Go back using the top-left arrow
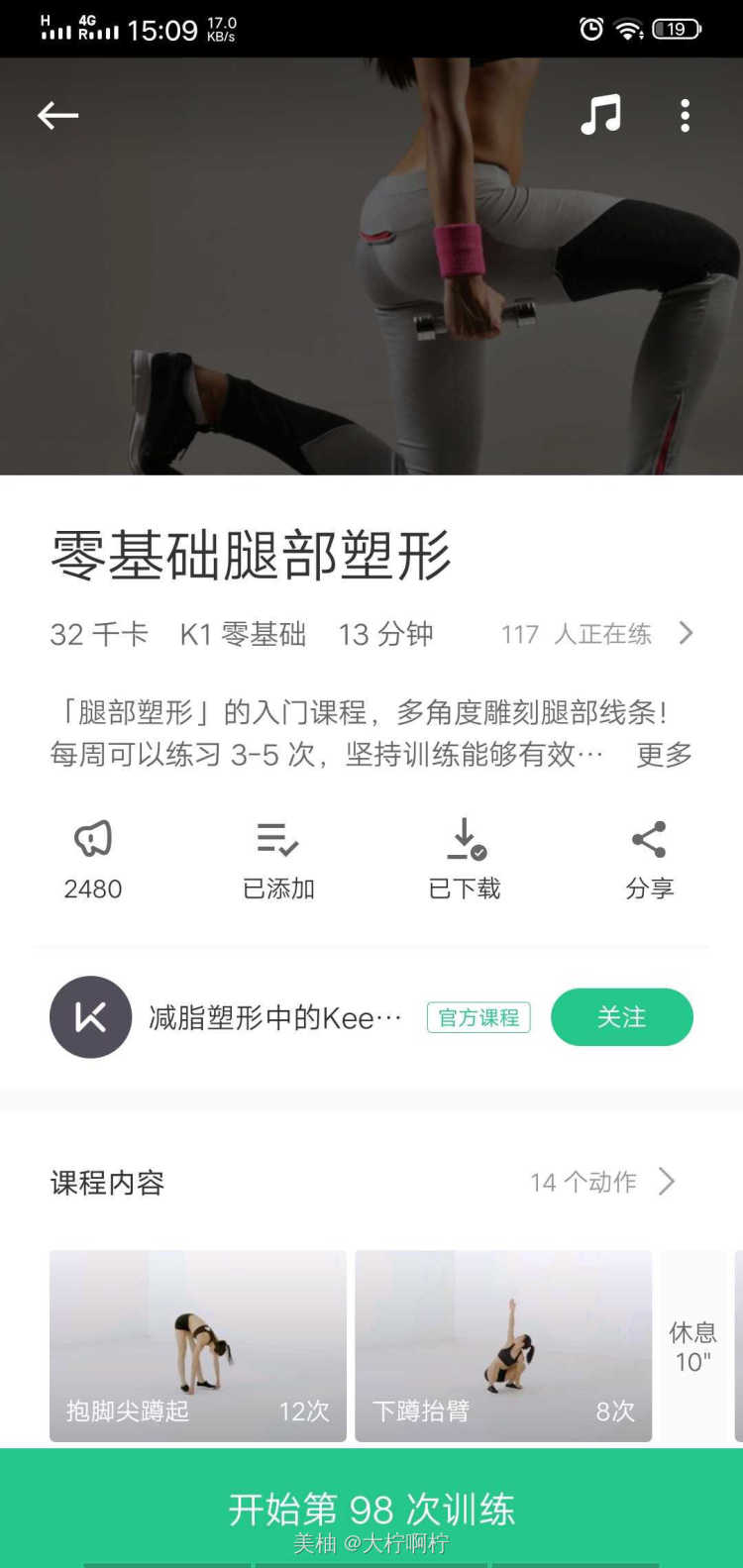Viewport: 743px width, 1568px height. [57, 116]
